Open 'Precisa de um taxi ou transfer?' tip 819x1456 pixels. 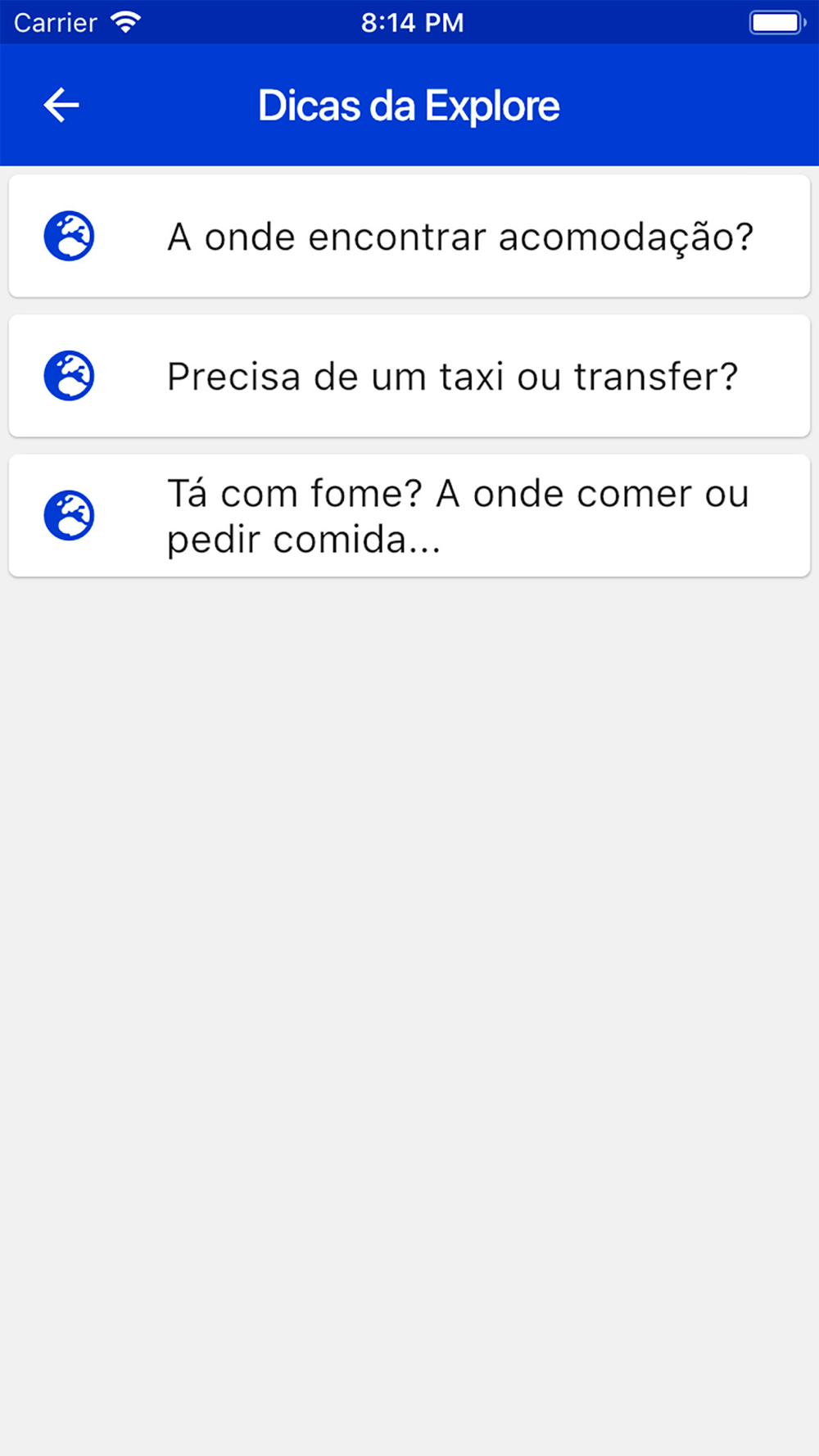[x=409, y=377]
